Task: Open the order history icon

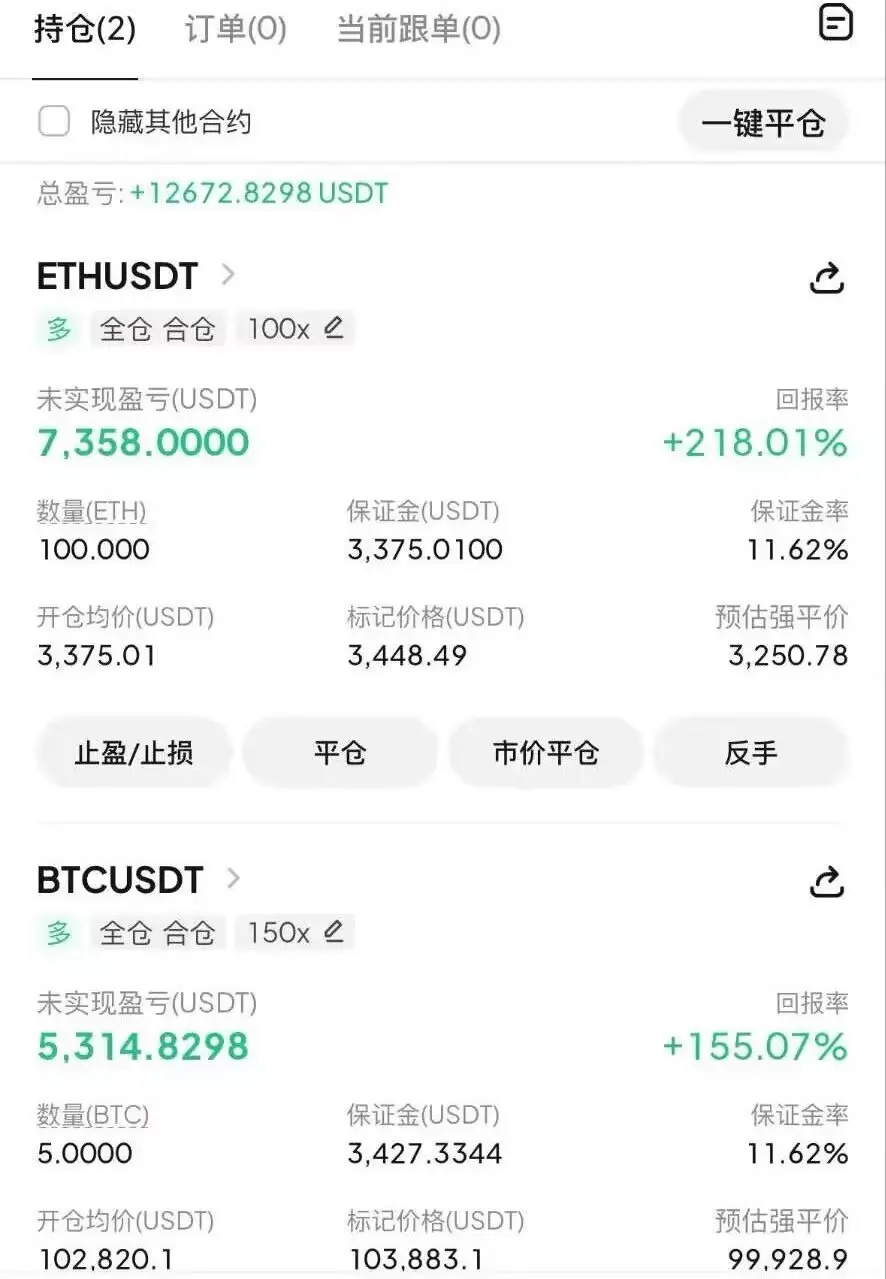Action: 835,22
